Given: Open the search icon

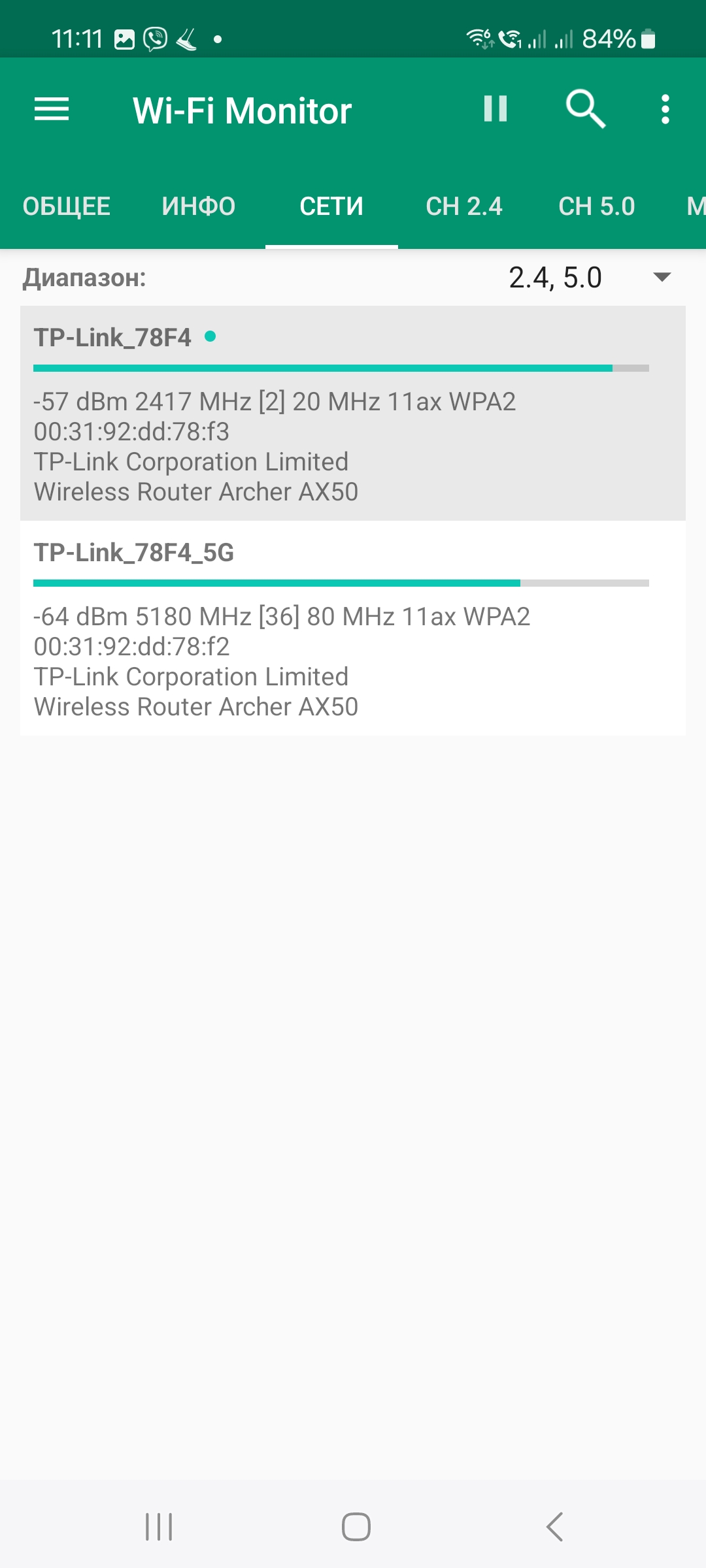Looking at the screenshot, I should pos(585,109).
